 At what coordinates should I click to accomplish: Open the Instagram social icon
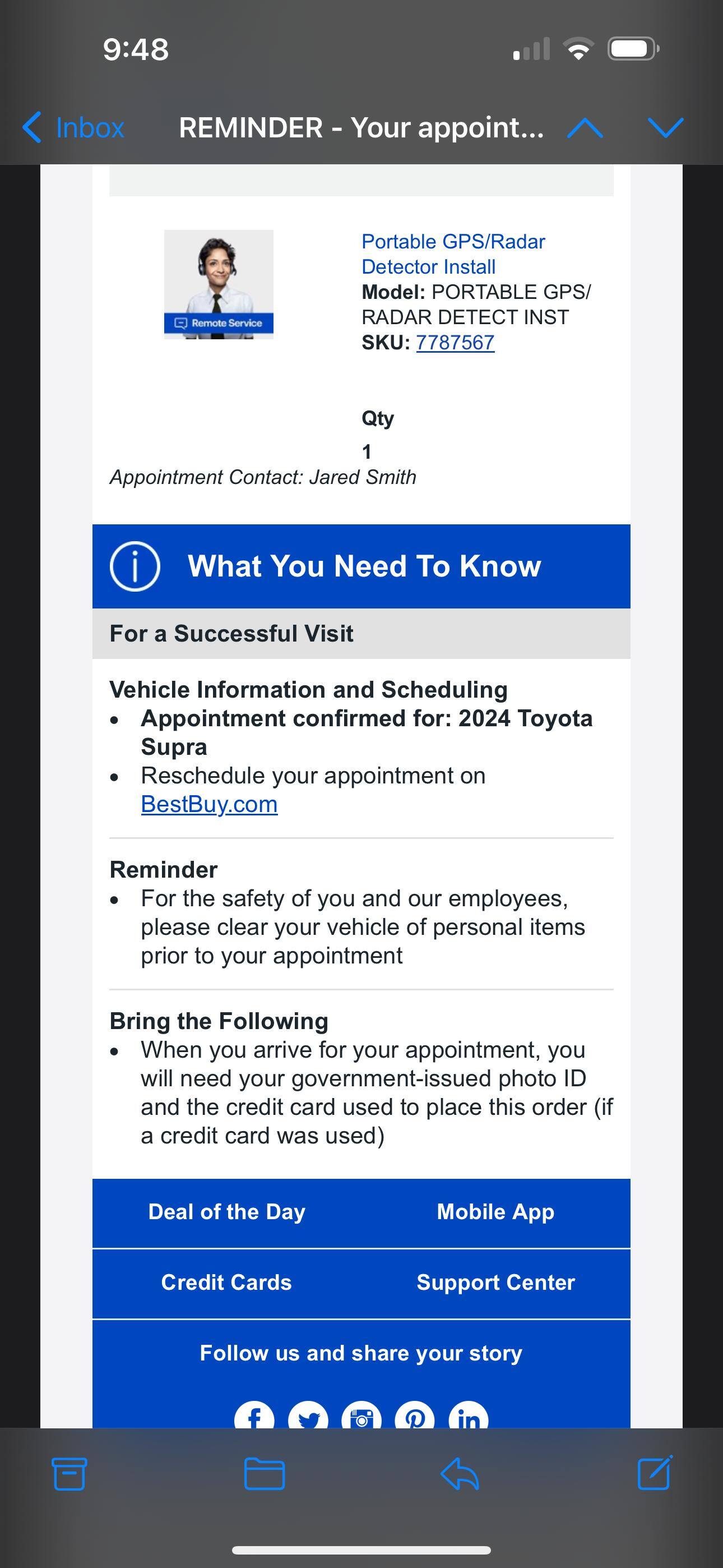pyautogui.click(x=361, y=1417)
